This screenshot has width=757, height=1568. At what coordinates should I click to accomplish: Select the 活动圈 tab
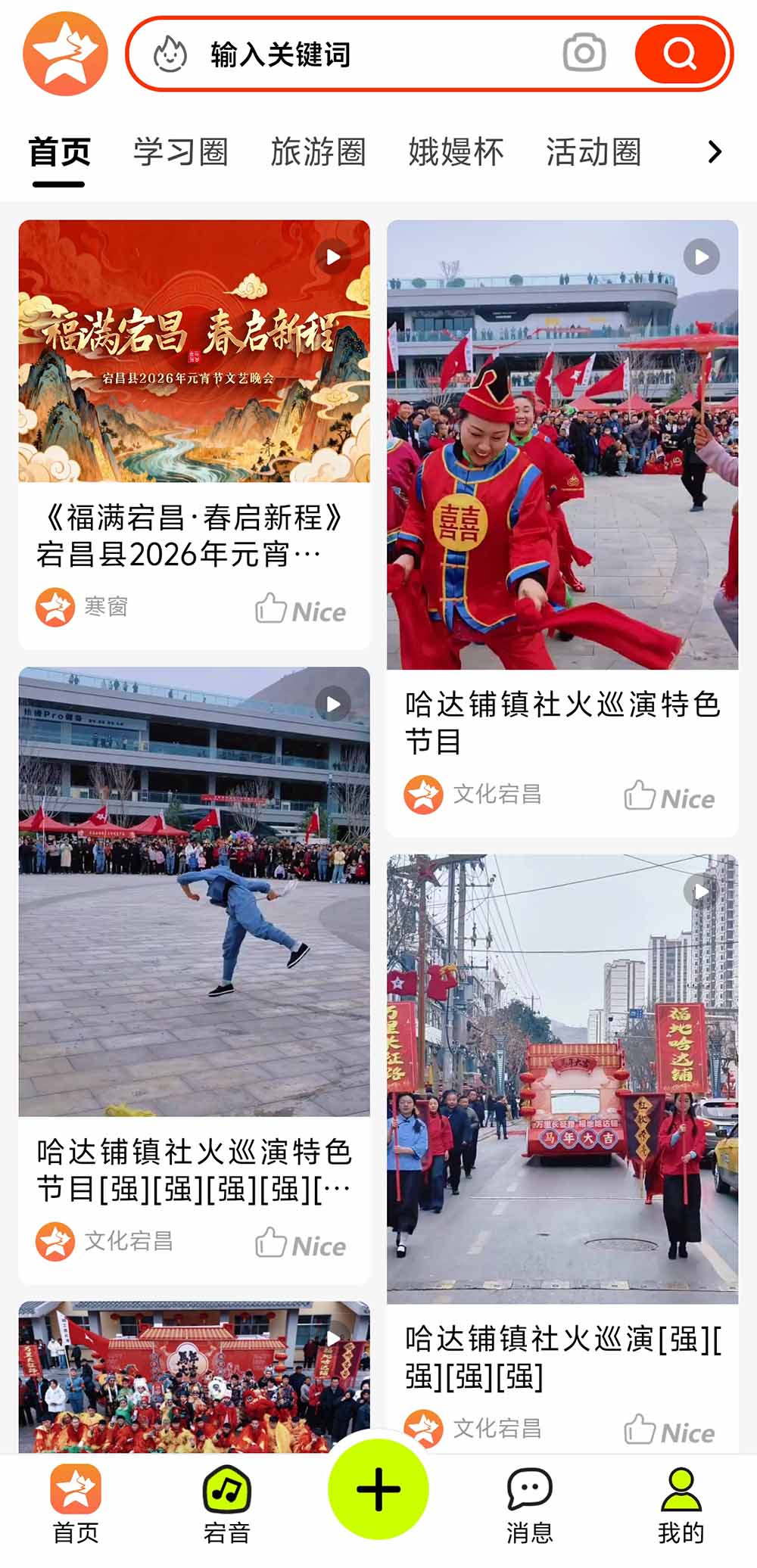(x=593, y=152)
